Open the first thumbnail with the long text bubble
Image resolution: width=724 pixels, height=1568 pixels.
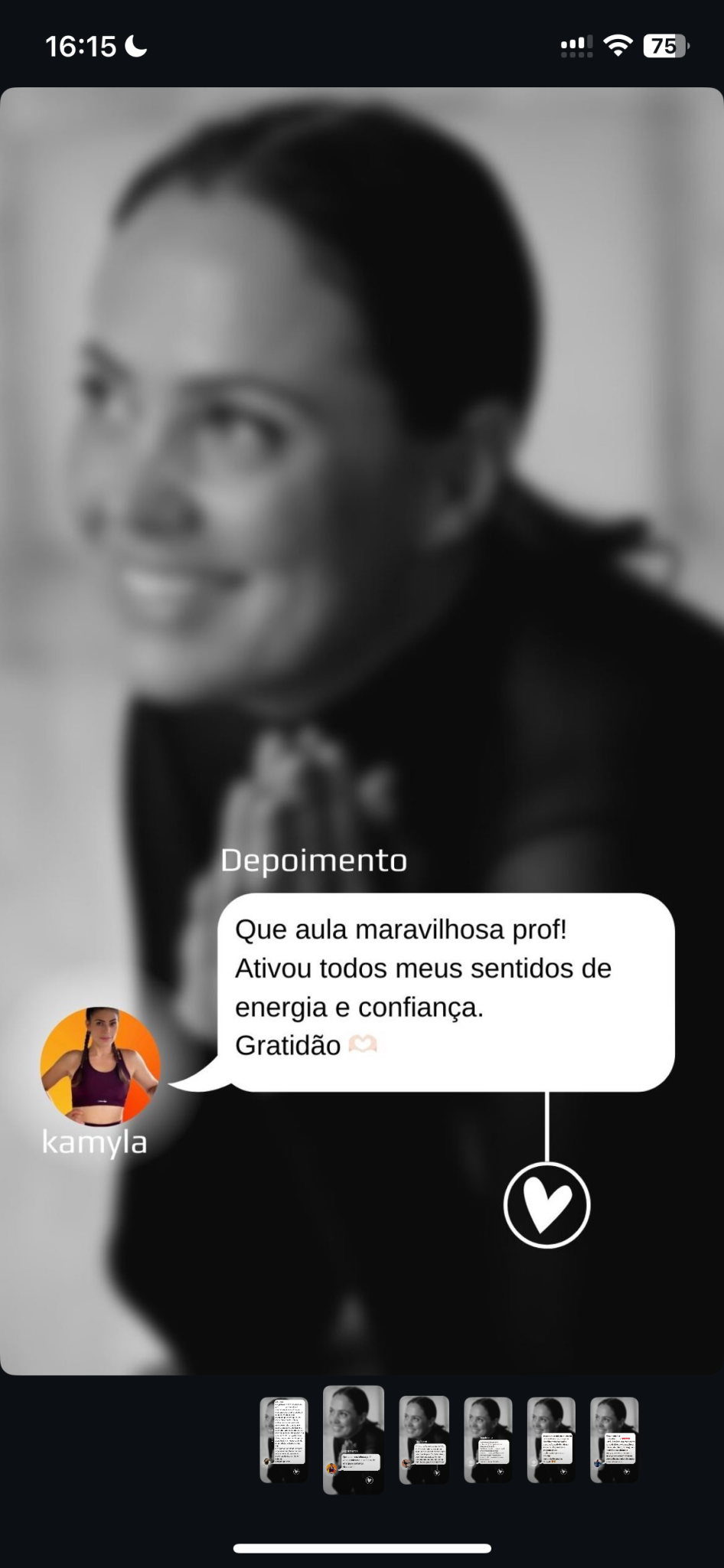284,1440
